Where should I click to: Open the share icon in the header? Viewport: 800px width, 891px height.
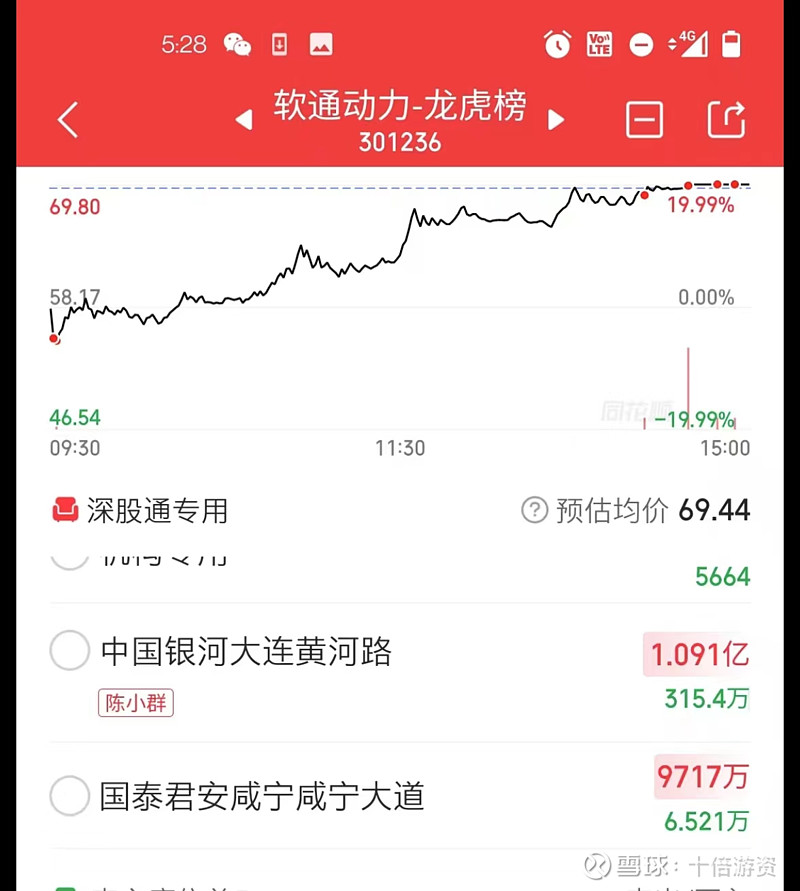point(728,118)
